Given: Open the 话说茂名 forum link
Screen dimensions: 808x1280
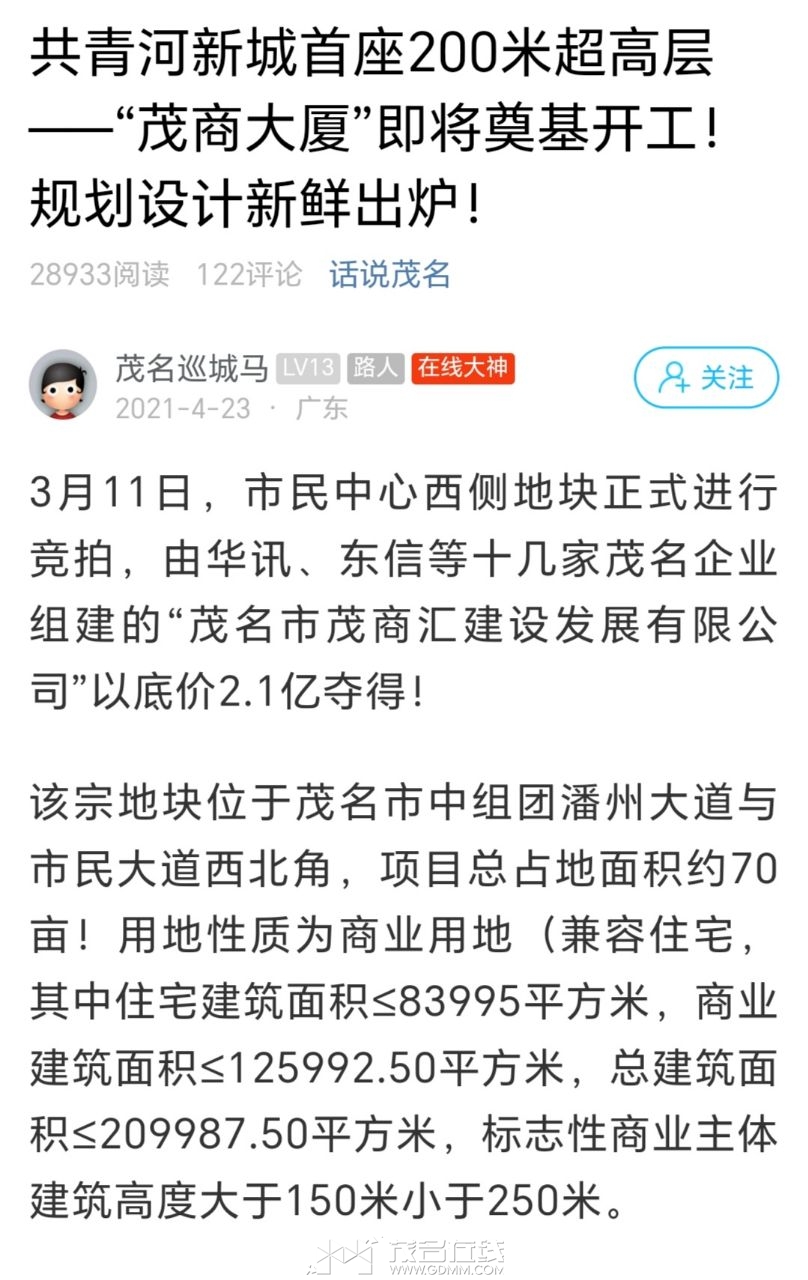Looking at the screenshot, I should pyautogui.click(x=390, y=273).
